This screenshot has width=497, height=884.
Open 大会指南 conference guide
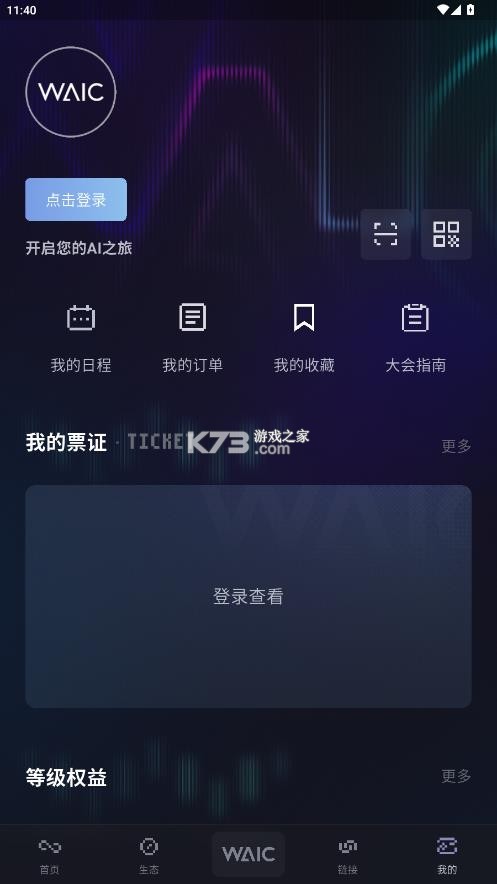pos(416,338)
